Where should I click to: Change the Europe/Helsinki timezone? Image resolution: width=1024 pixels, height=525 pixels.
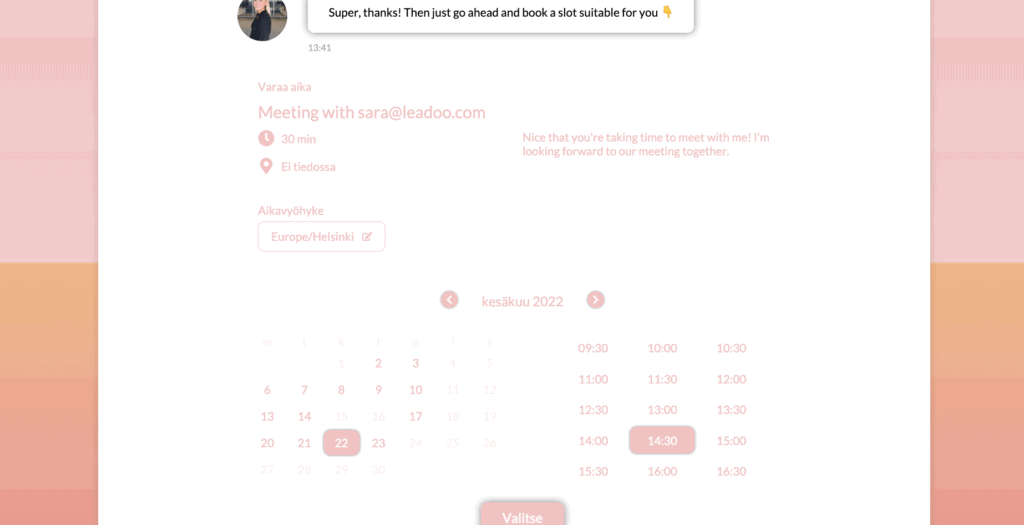tap(321, 237)
